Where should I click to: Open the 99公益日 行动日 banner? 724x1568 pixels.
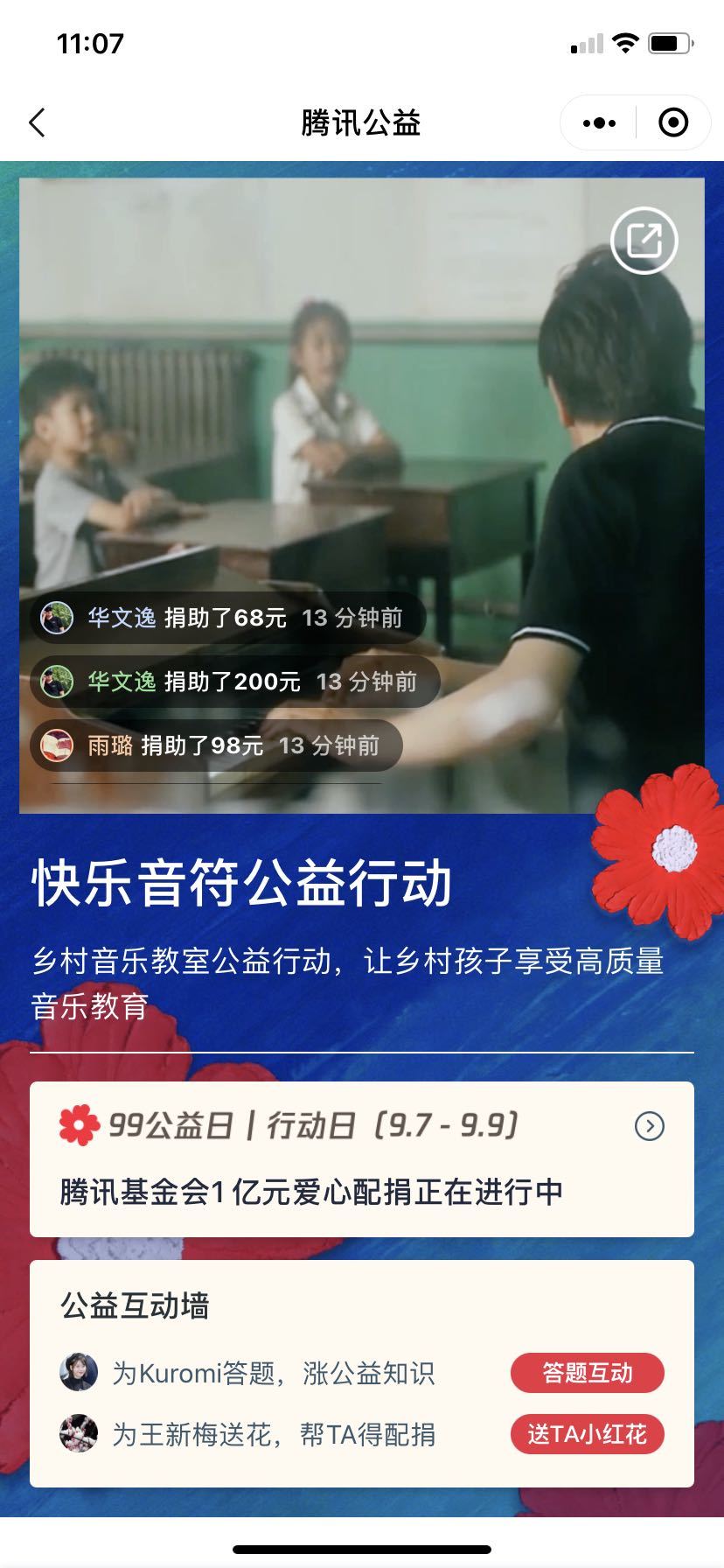362,1158
